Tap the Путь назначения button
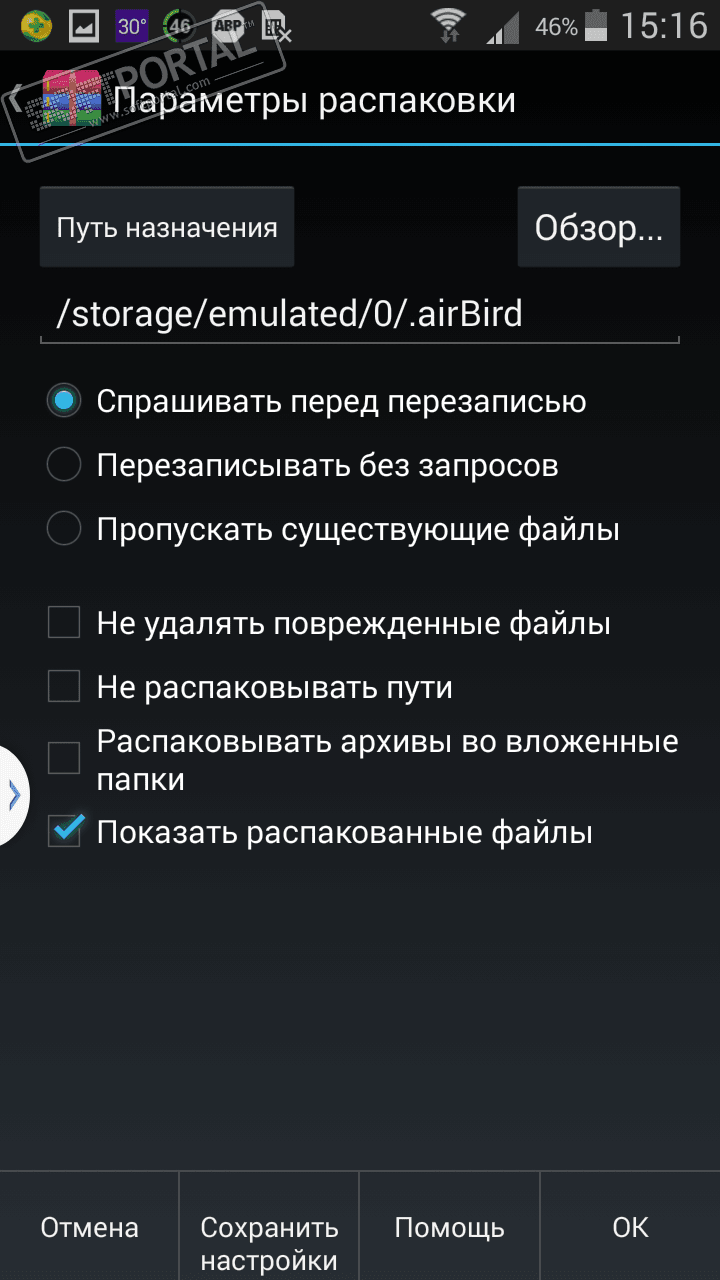The image size is (720, 1280). pyautogui.click(x=167, y=227)
